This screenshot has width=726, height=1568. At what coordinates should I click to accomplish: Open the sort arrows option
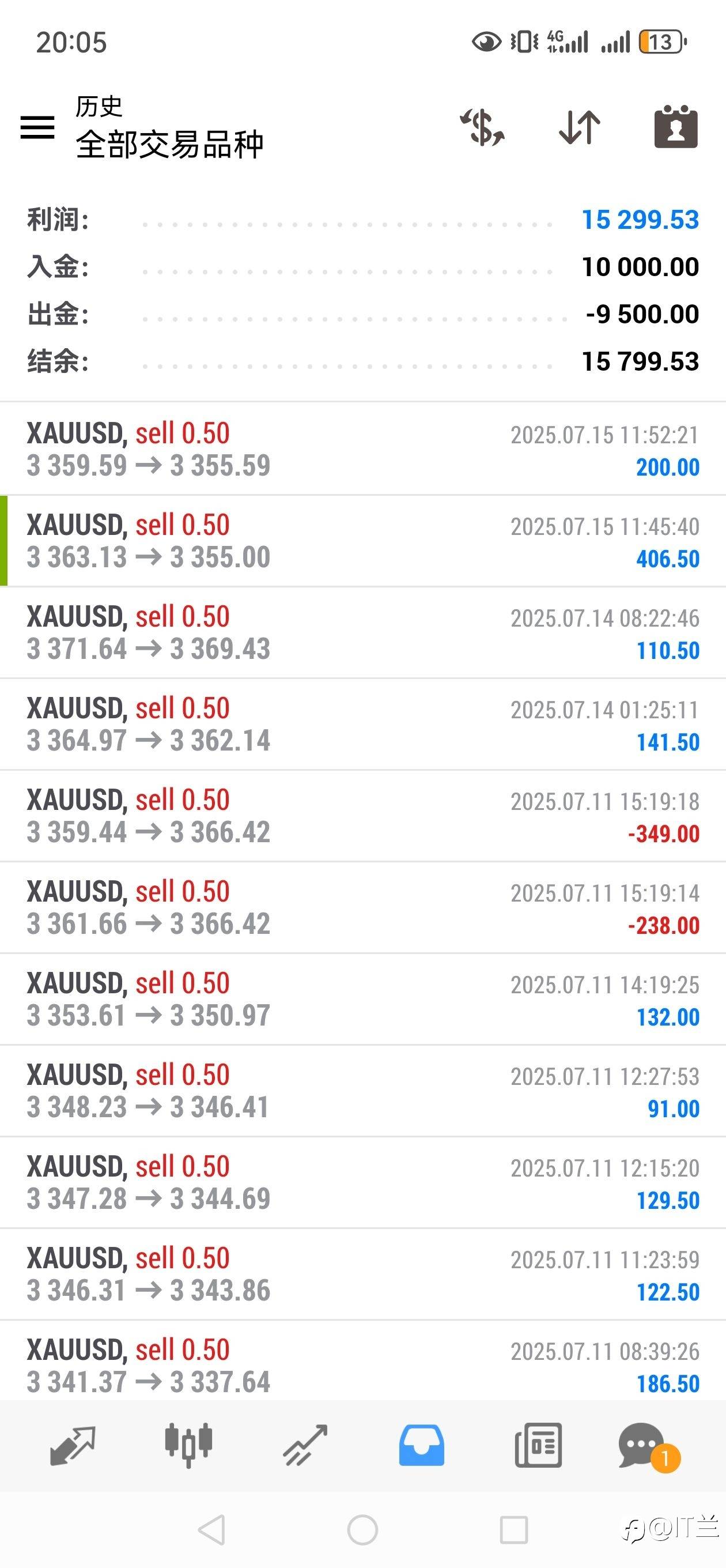tap(579, 127)
